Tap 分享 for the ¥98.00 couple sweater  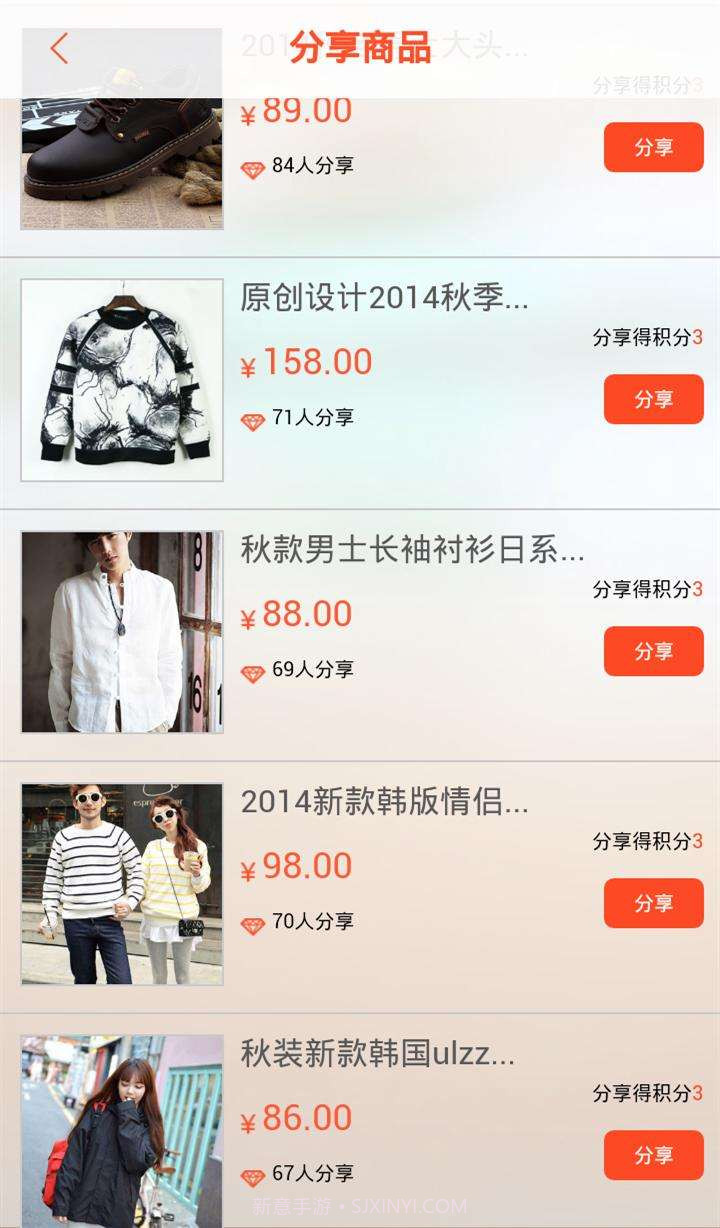coord(653,904)
